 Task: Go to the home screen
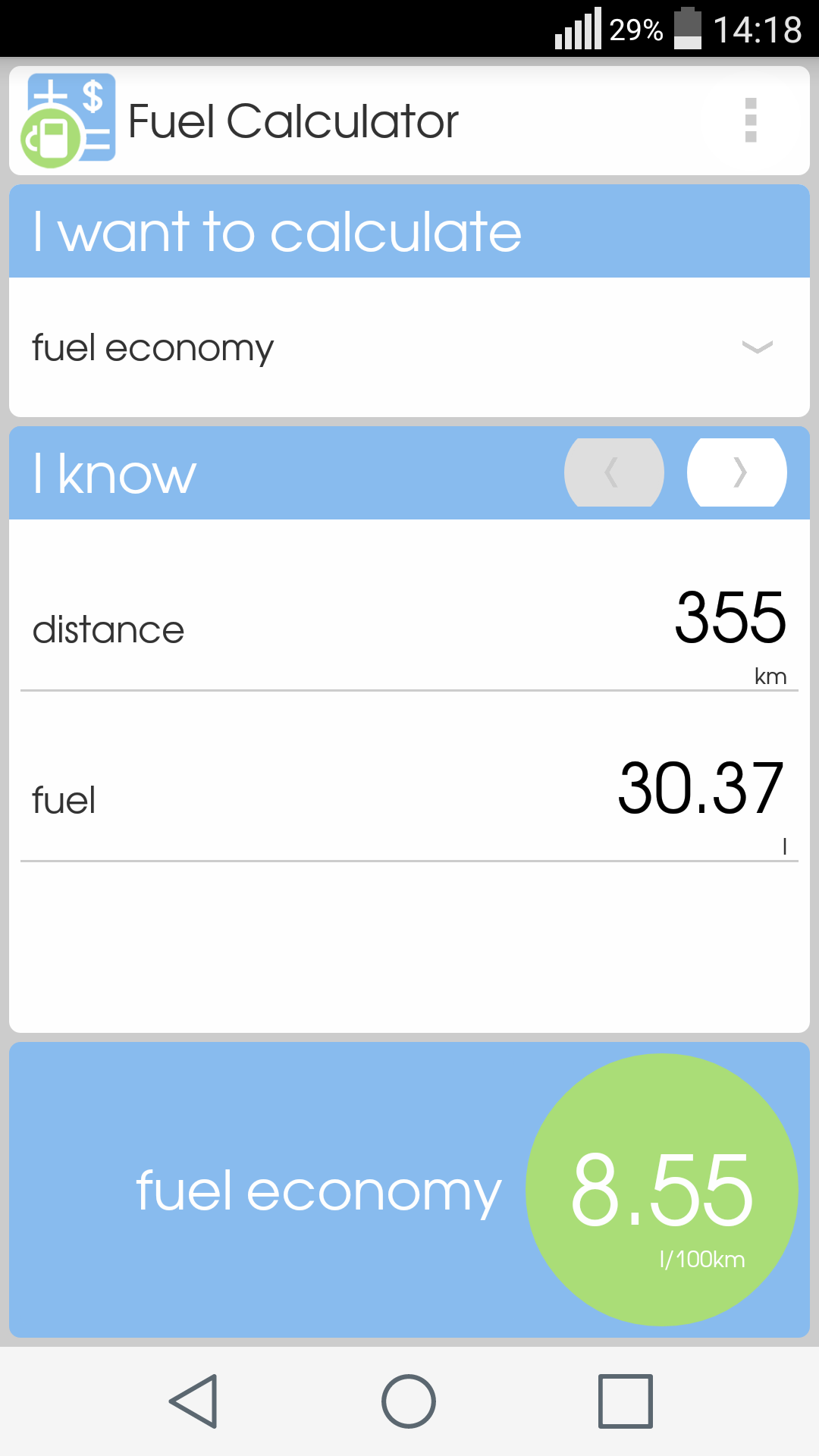(409, 1401)
